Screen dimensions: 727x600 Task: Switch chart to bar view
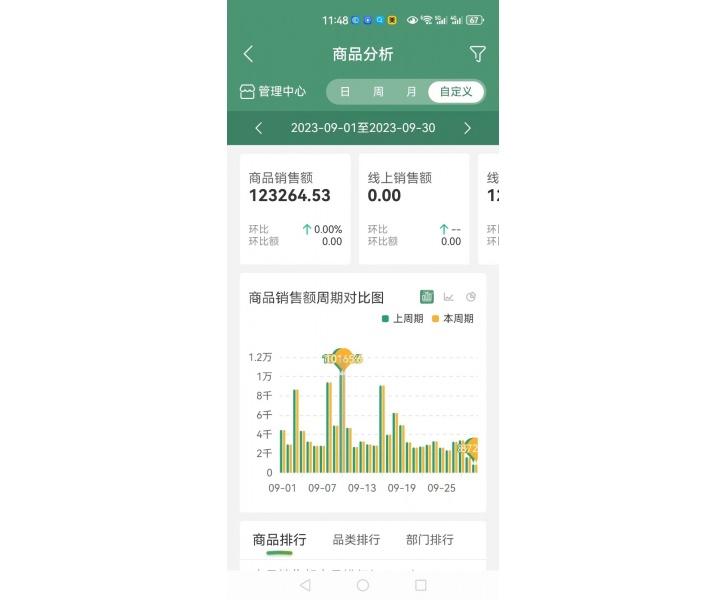click(x=427, y=297)
